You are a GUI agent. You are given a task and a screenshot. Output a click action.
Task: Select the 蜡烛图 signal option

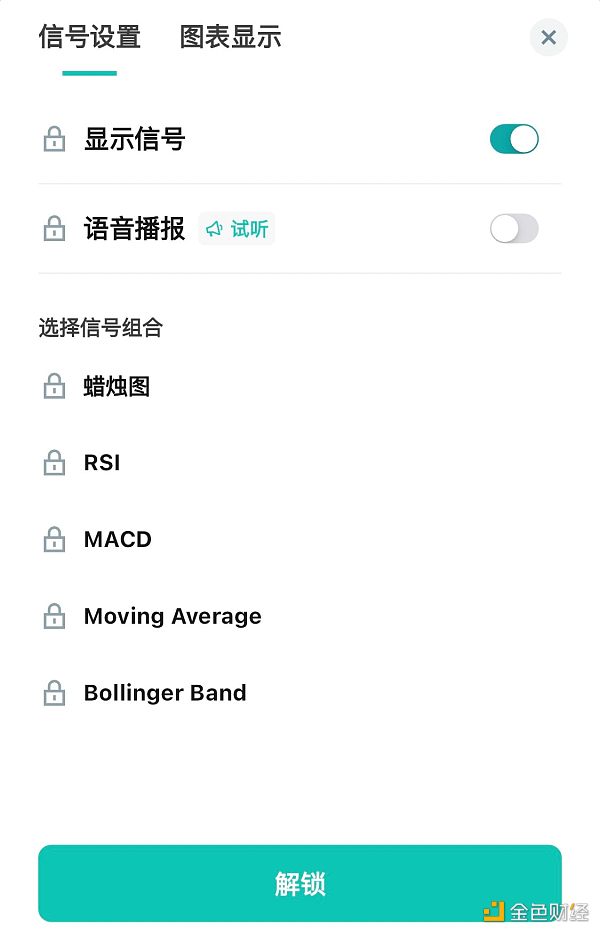pos(116,386)
